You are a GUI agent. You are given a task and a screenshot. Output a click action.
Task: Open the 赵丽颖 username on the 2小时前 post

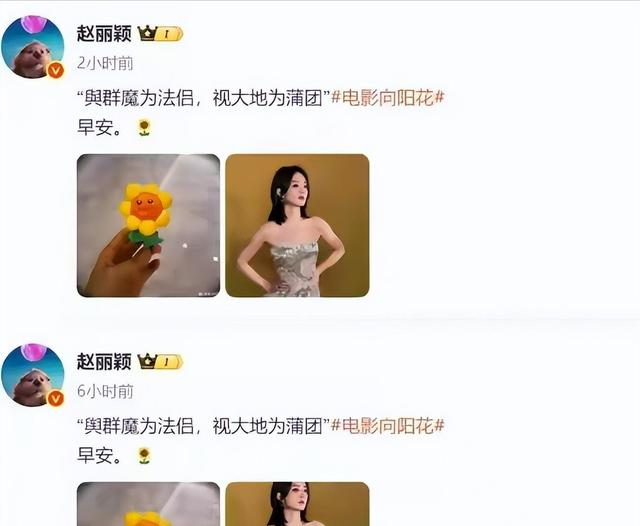pos(104,35)
